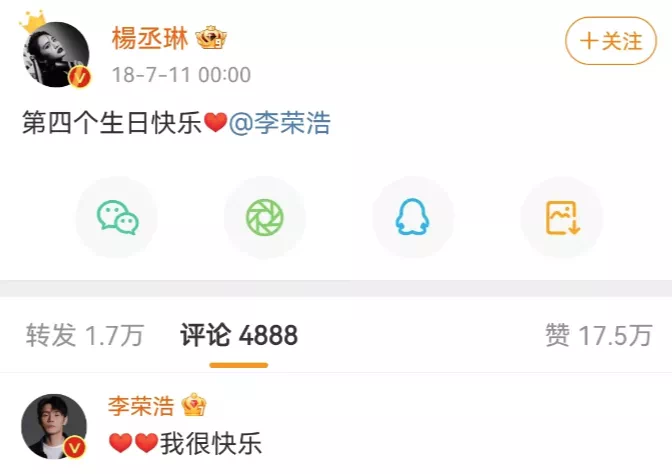The image size is (672, 474).
Task: Open commenter name 李荣浩
Action: point(142,405)
